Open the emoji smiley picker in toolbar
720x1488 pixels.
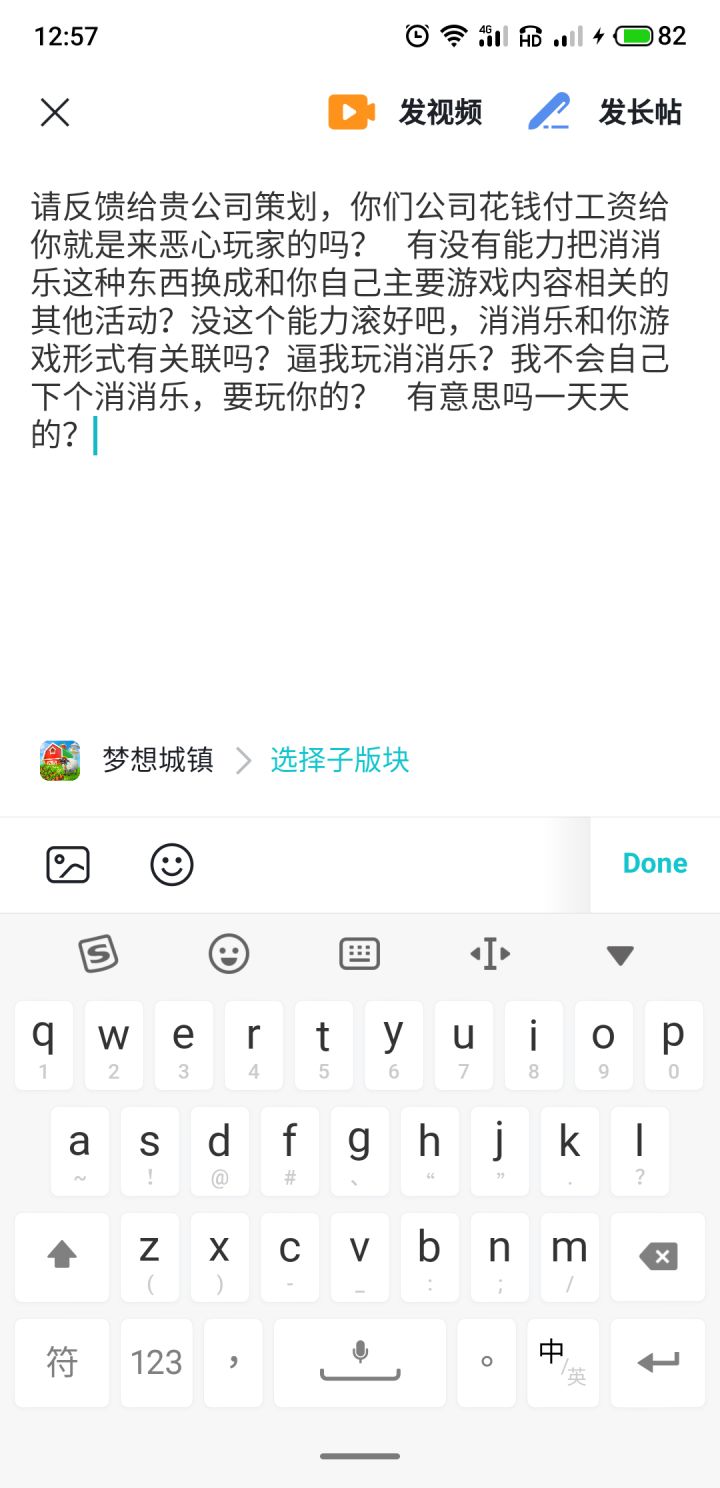[172, 864]
